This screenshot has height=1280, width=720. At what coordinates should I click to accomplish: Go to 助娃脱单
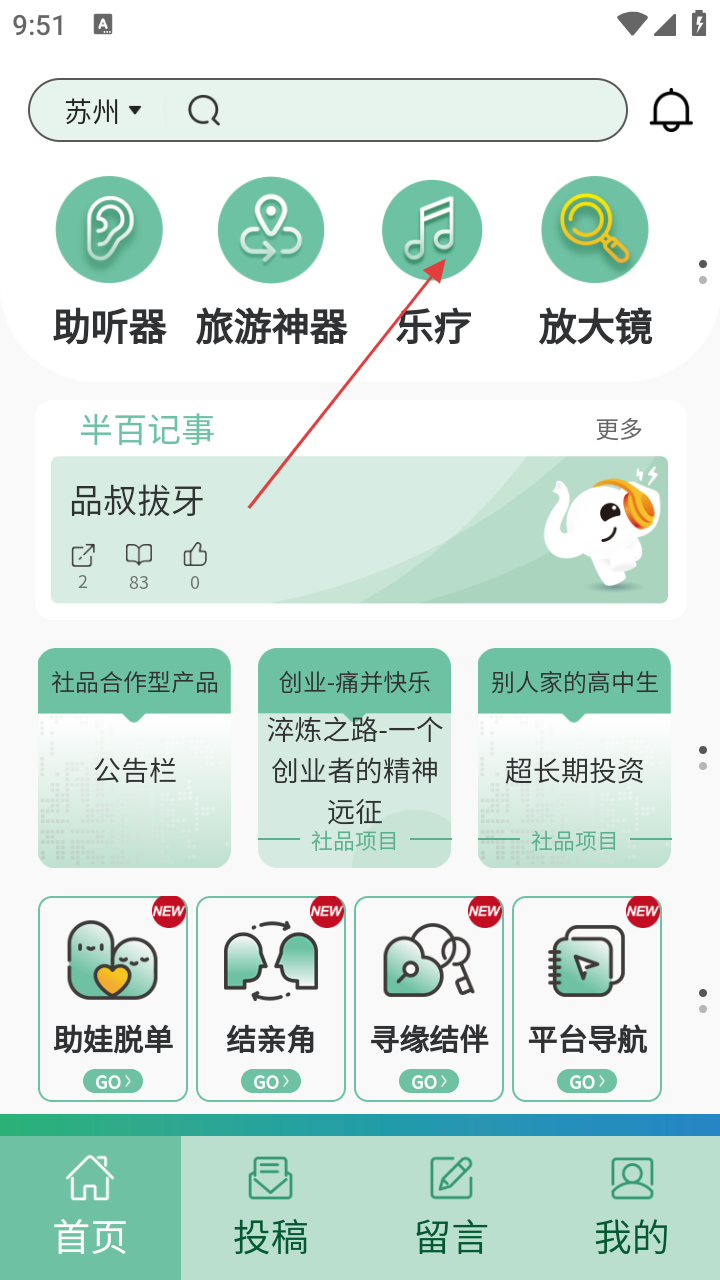(113, 998)
